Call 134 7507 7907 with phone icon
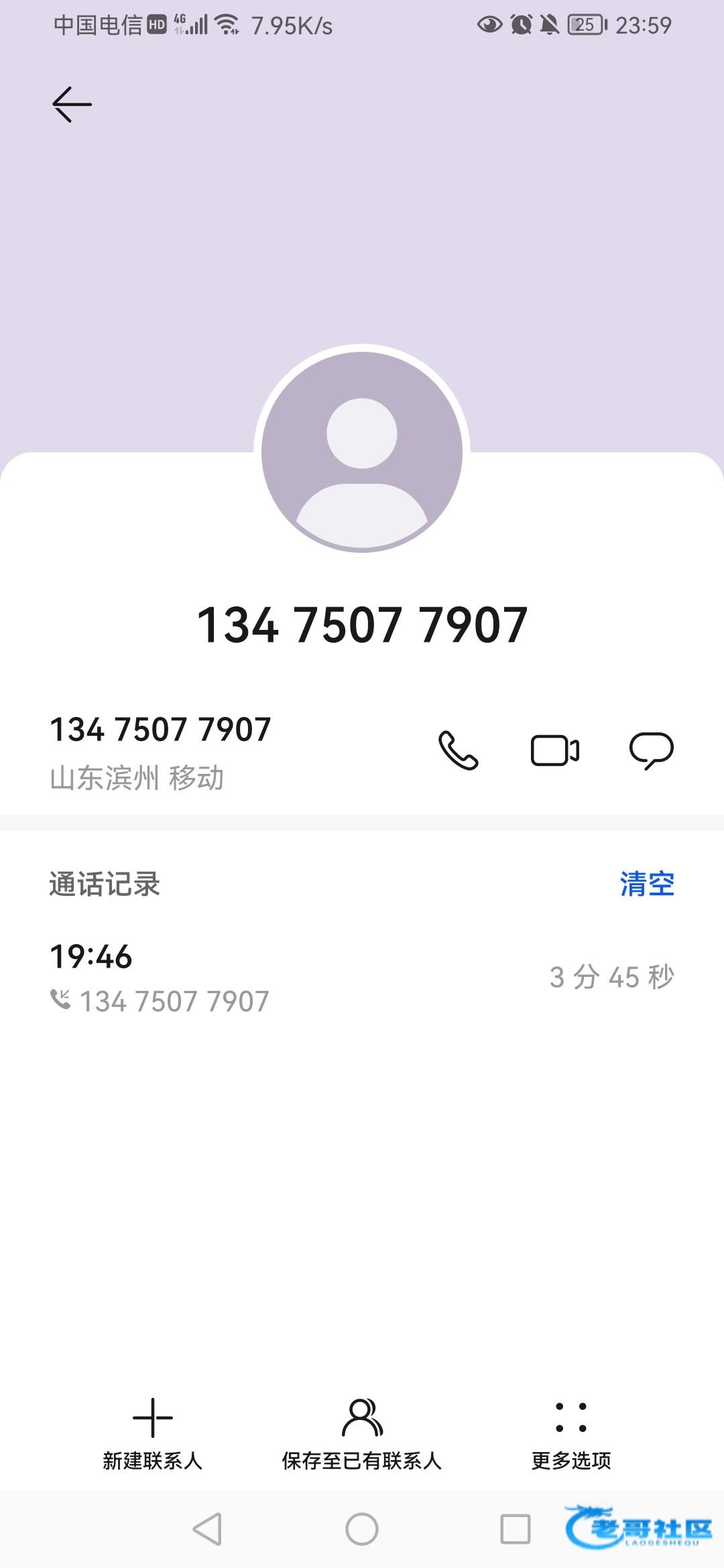The width and height of the screenshot is (724, 1568). (458, 750)
